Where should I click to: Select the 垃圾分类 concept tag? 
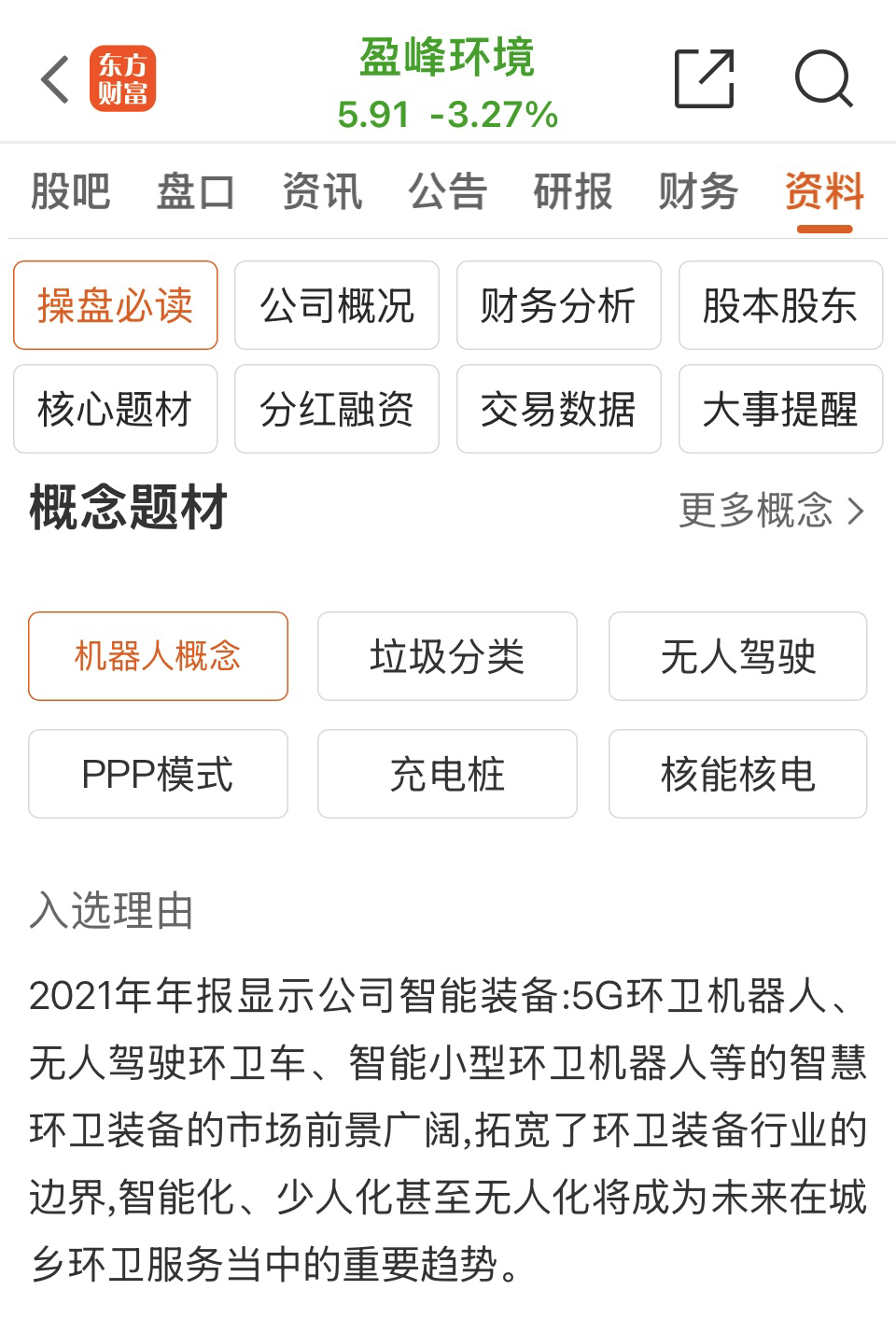pos(447,656)
